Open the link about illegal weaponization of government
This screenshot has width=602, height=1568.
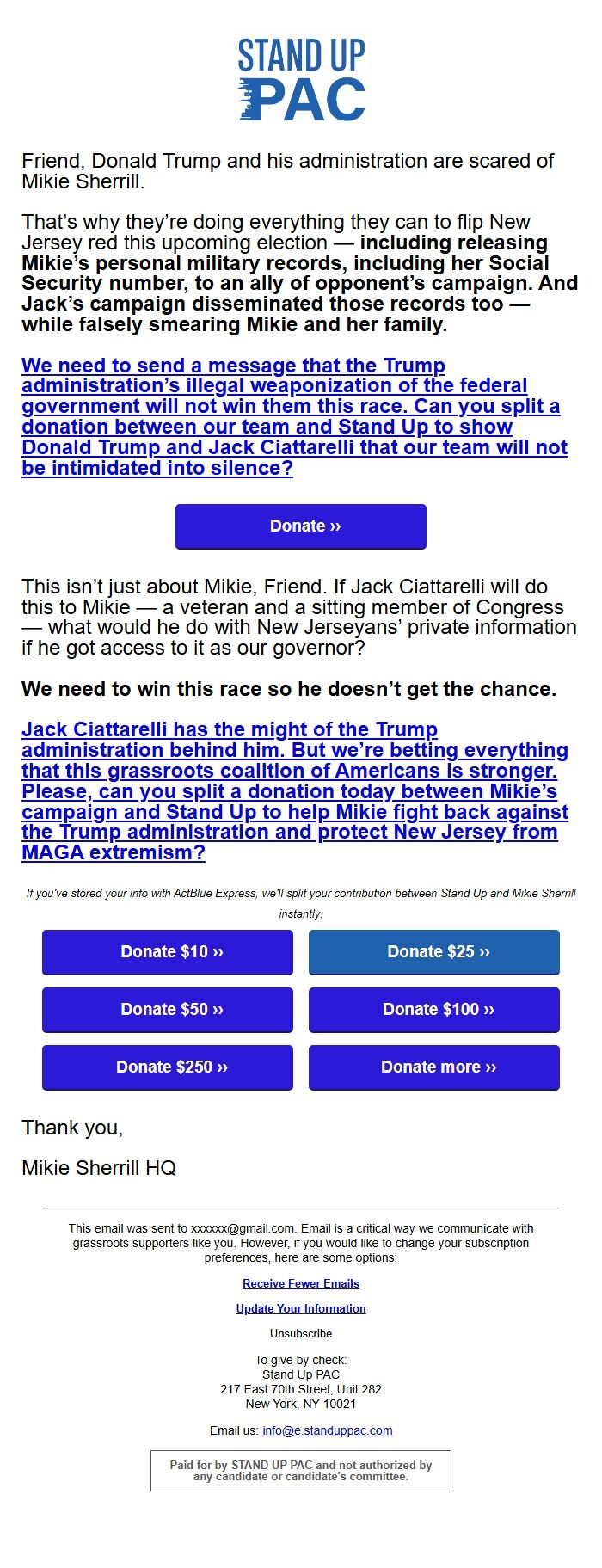pyautogui.click(x=292, y=417)
